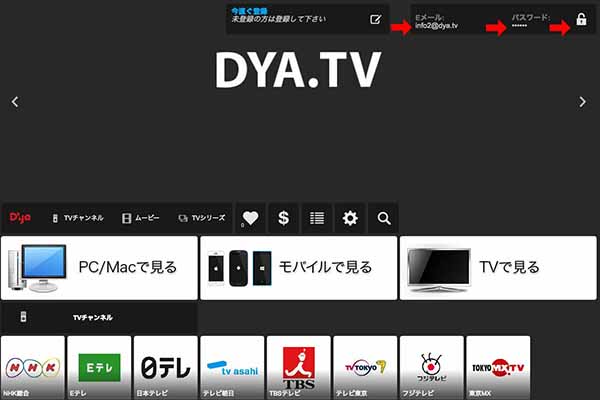
Task: Open the dollar payment icon
Action: 284,217
